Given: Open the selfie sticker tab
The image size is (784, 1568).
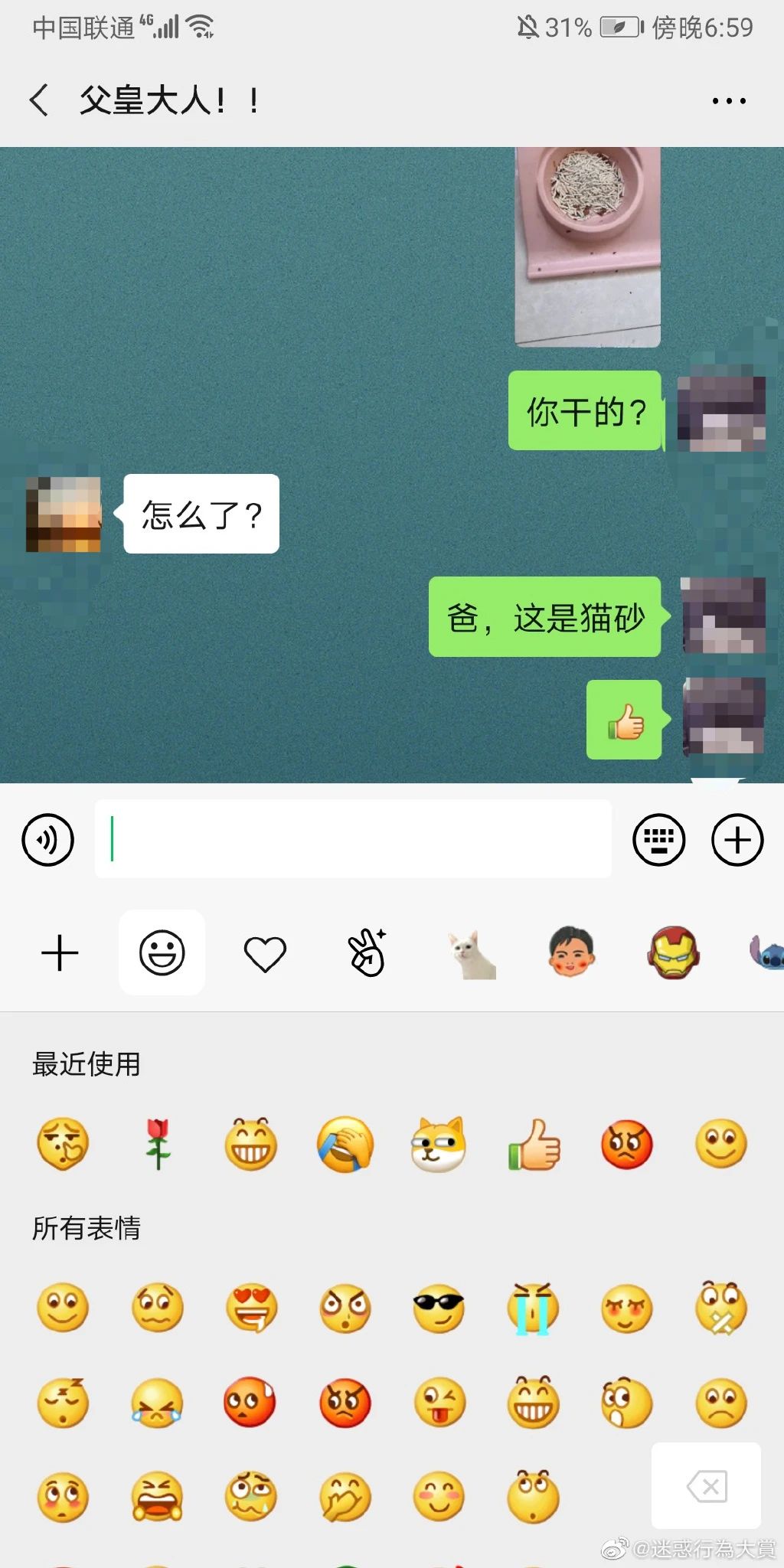Looking at the screenshot, I should click(x=367, y=953).
